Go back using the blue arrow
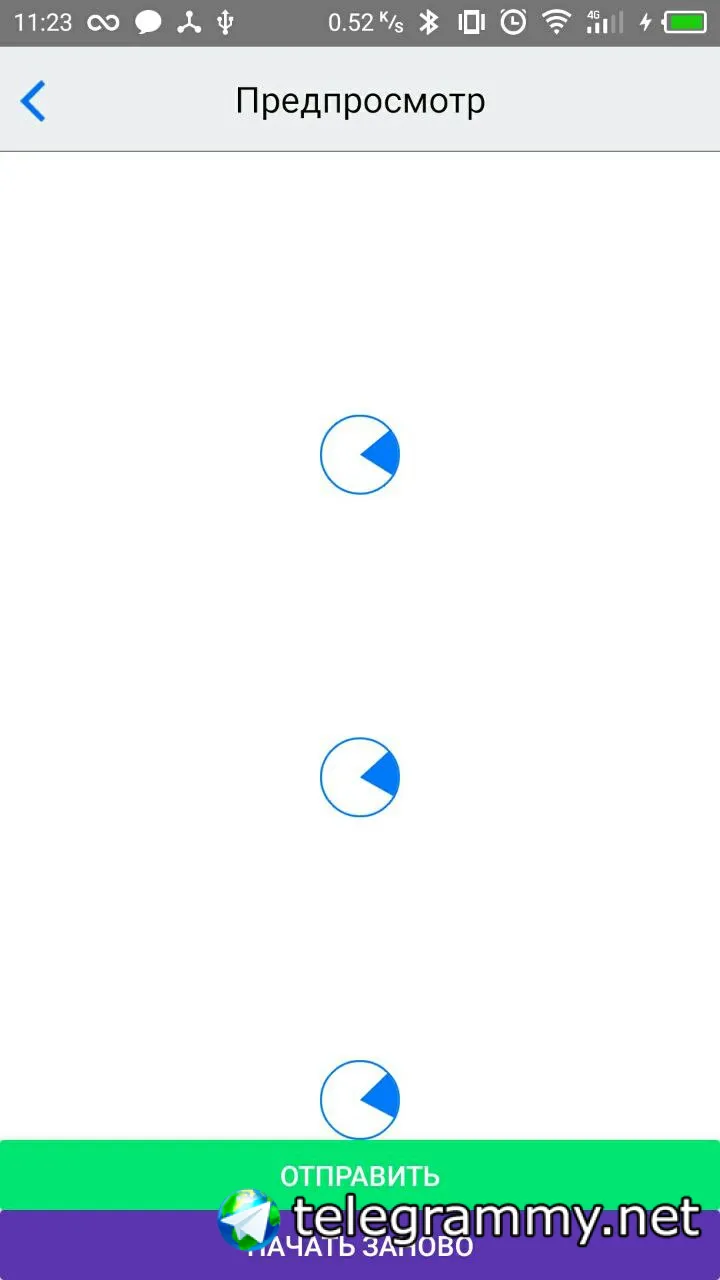The height and width of the screenshot is (1280, 720). (33, 101)
